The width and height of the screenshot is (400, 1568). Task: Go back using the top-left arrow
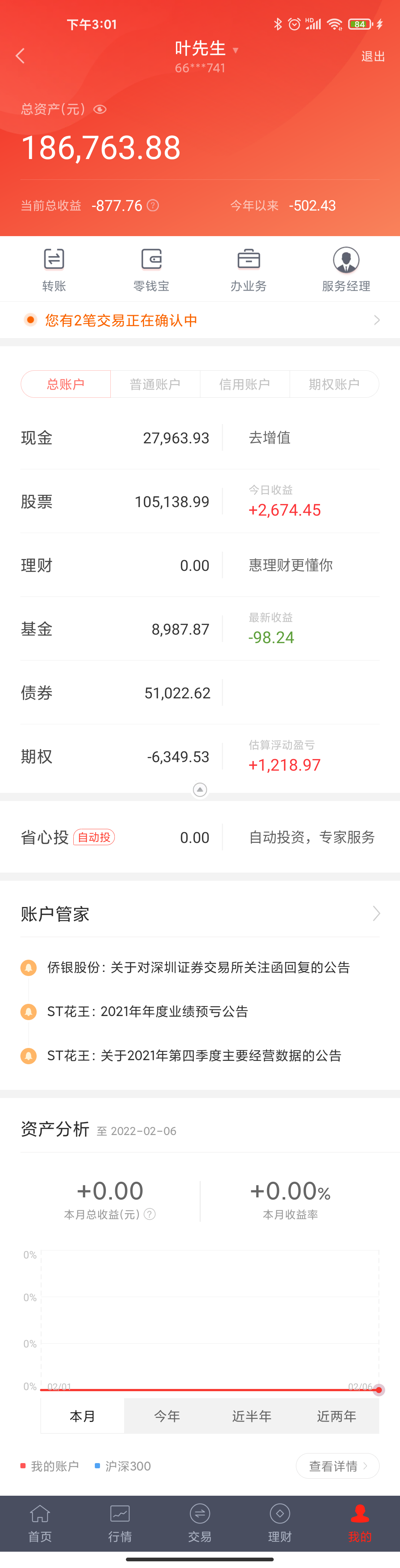(20, 56)
